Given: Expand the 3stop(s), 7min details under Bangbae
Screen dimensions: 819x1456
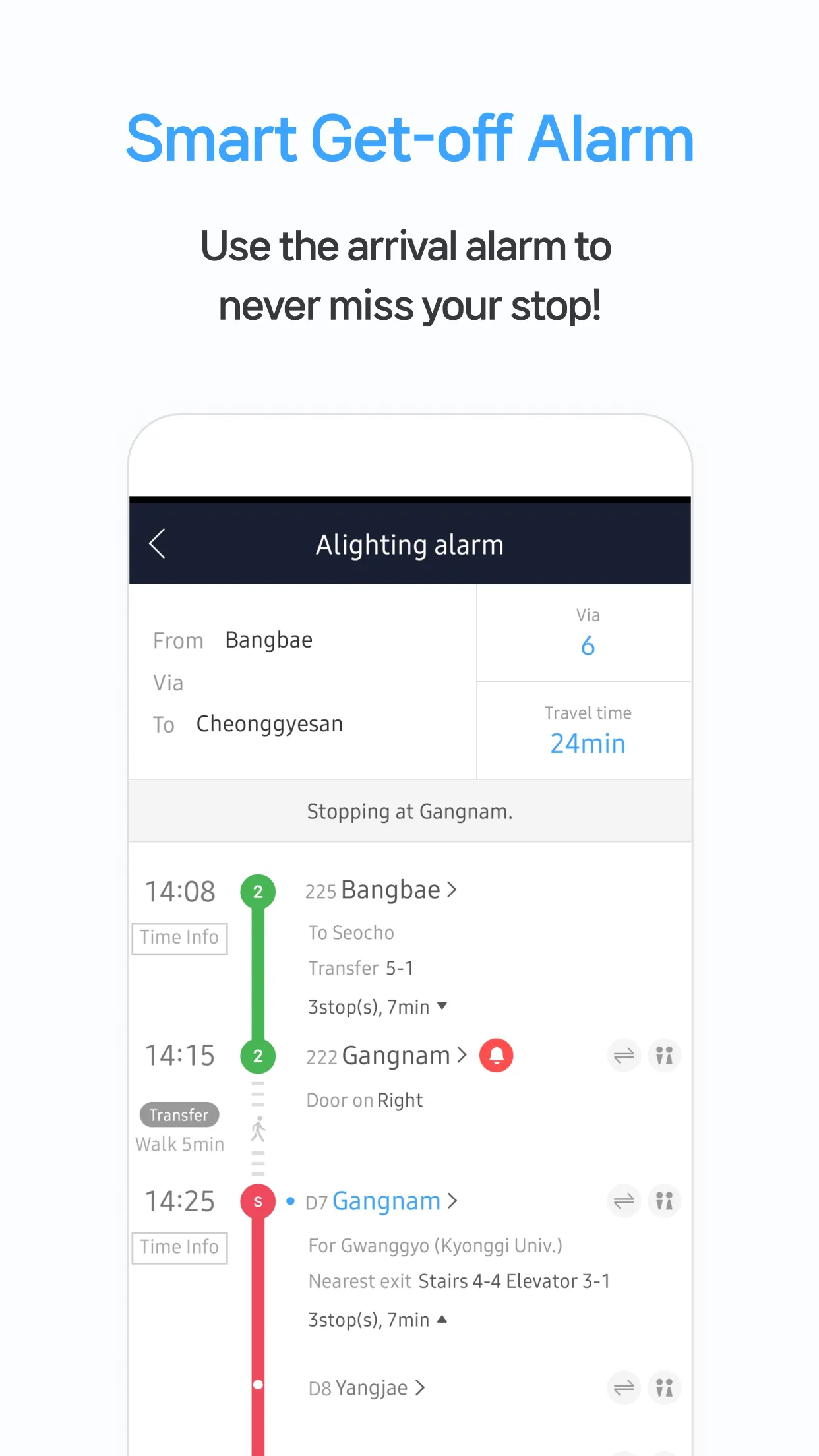Looking at the screenshot, I should [377, 1006].
